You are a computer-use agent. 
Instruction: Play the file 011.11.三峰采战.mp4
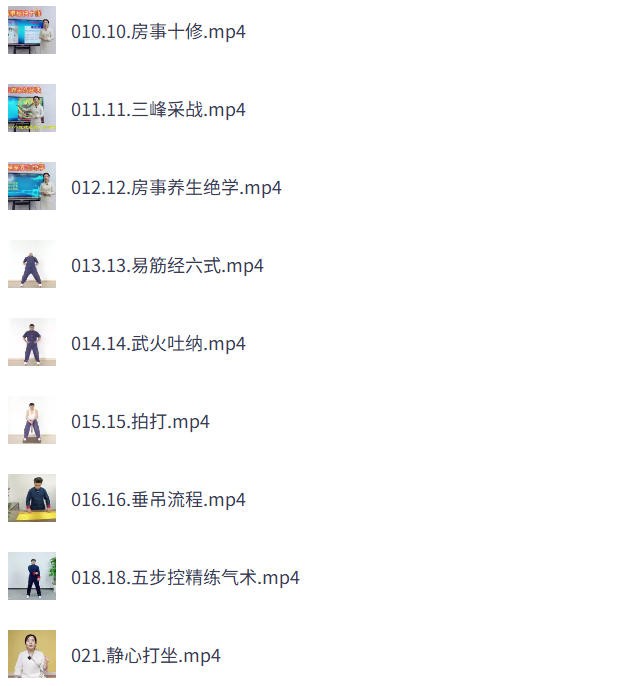(158, 109)
